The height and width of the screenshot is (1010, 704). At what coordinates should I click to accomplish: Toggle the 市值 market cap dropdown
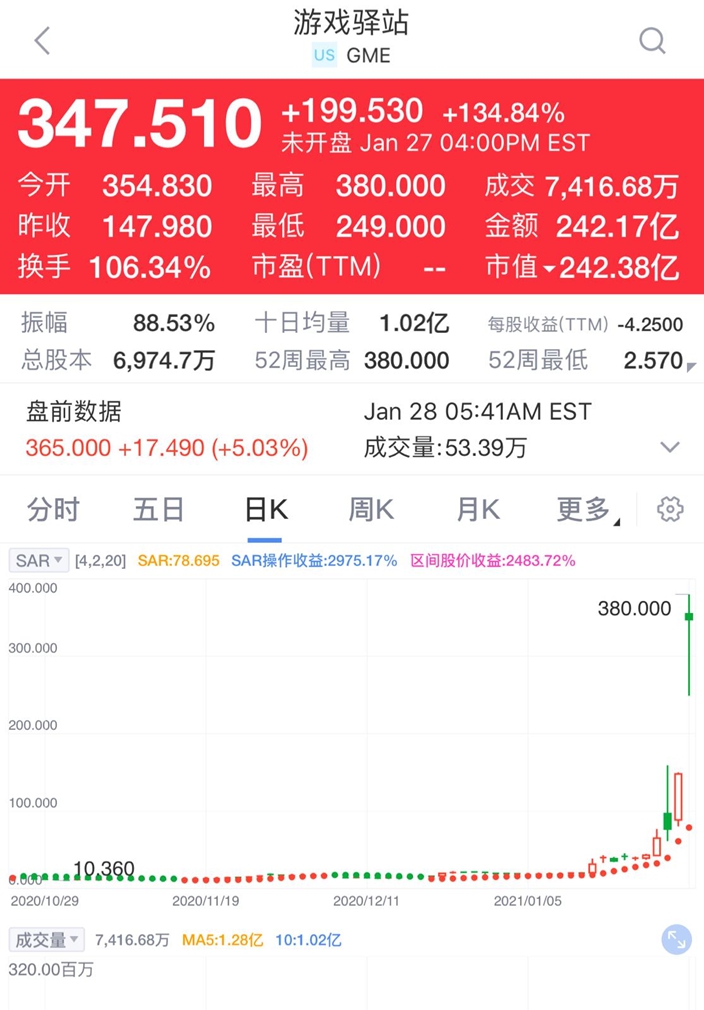(x=549, y=269)
